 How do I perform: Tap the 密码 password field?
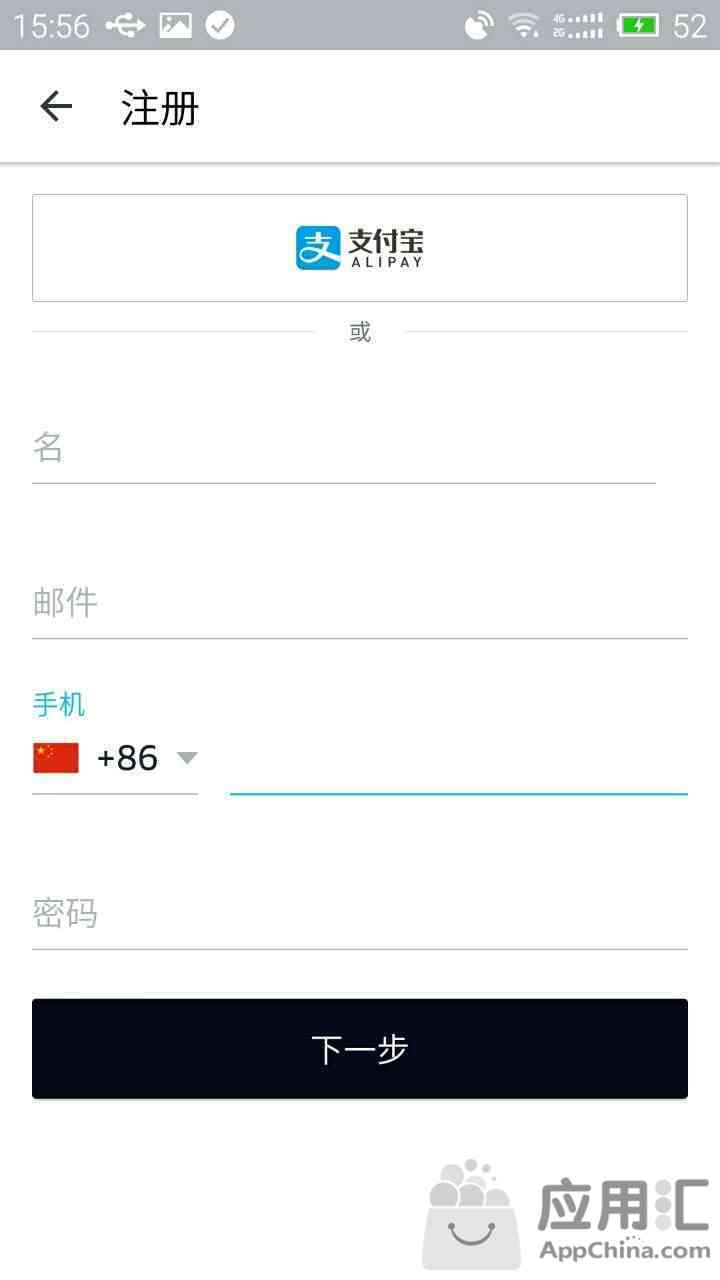(x=360, y=914)
